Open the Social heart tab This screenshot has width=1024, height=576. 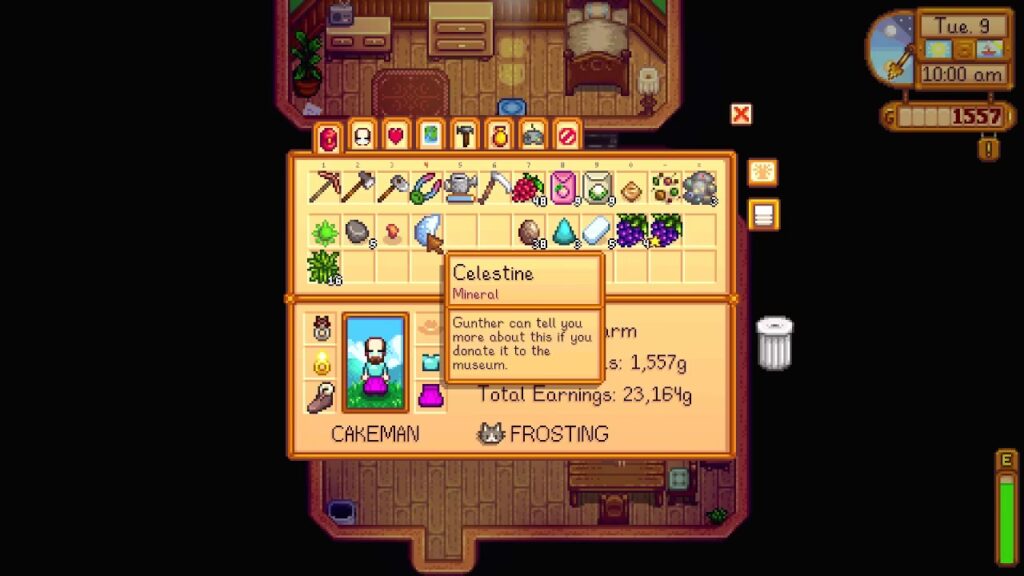coord(396,136)
